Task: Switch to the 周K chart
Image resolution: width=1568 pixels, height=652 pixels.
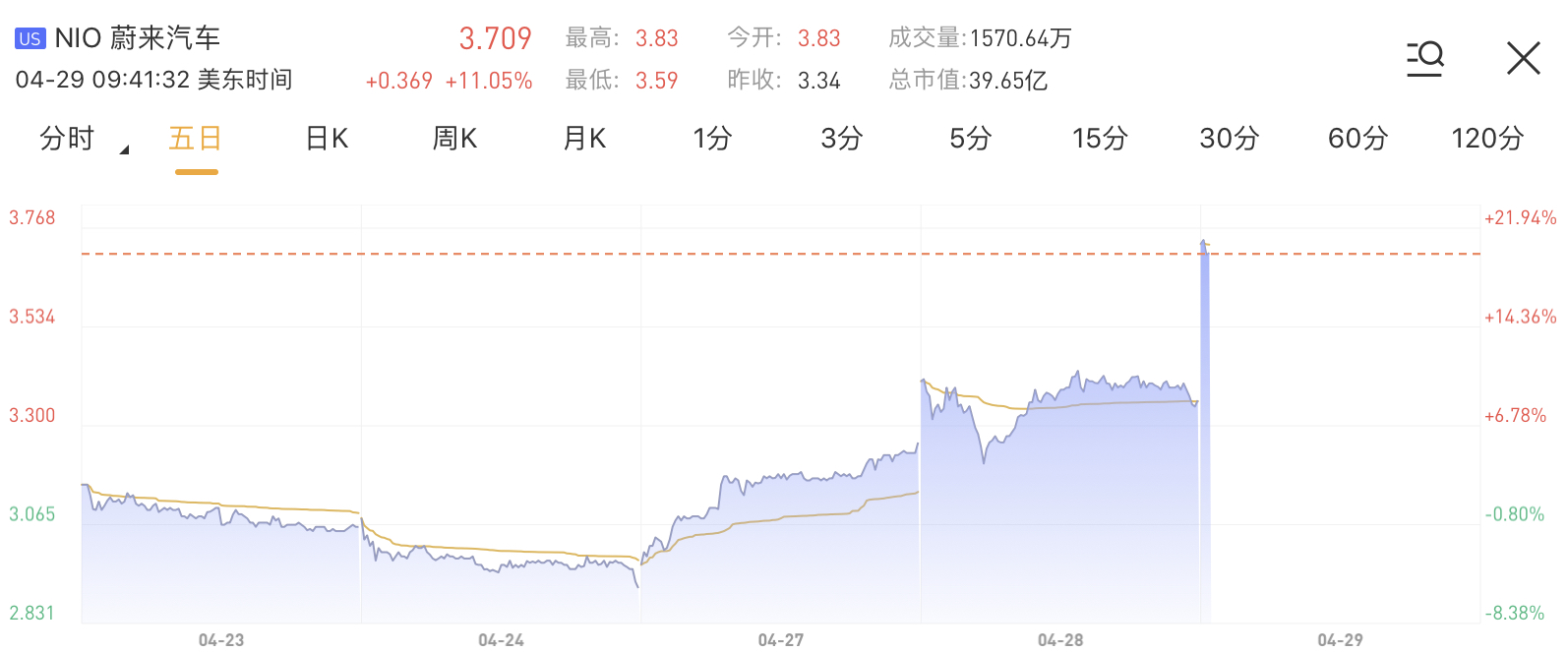Action: (454, 140)
